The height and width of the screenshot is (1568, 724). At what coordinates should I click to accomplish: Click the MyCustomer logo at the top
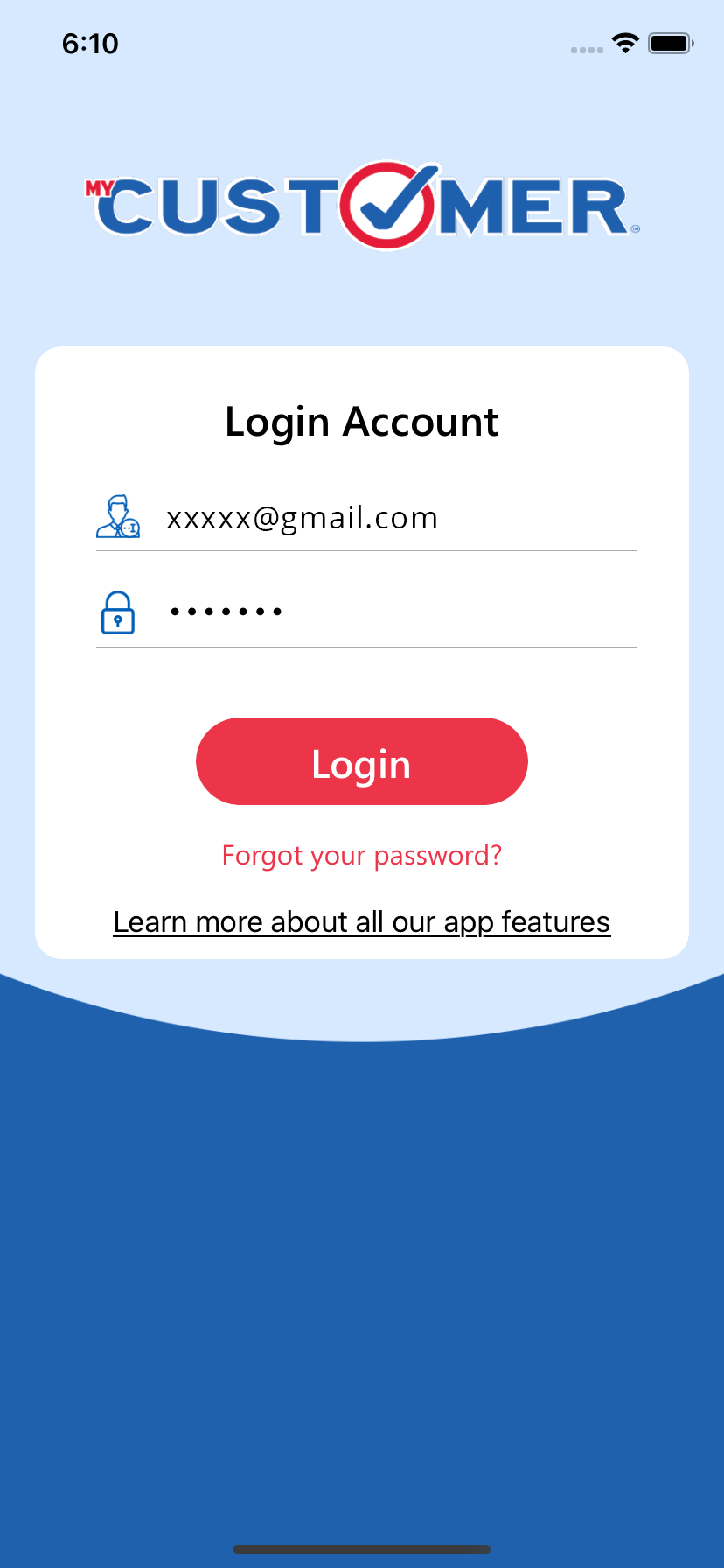pyautogui.click(x=362, y=201)
